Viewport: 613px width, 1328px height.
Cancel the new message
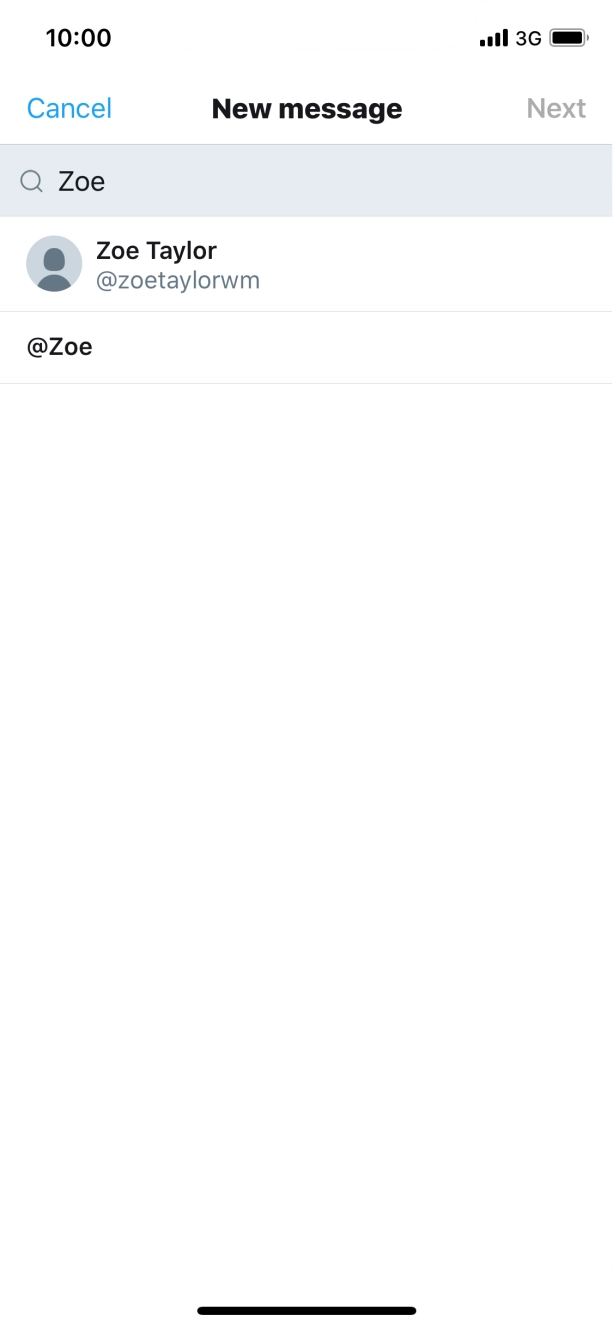[x=69, y=108]
